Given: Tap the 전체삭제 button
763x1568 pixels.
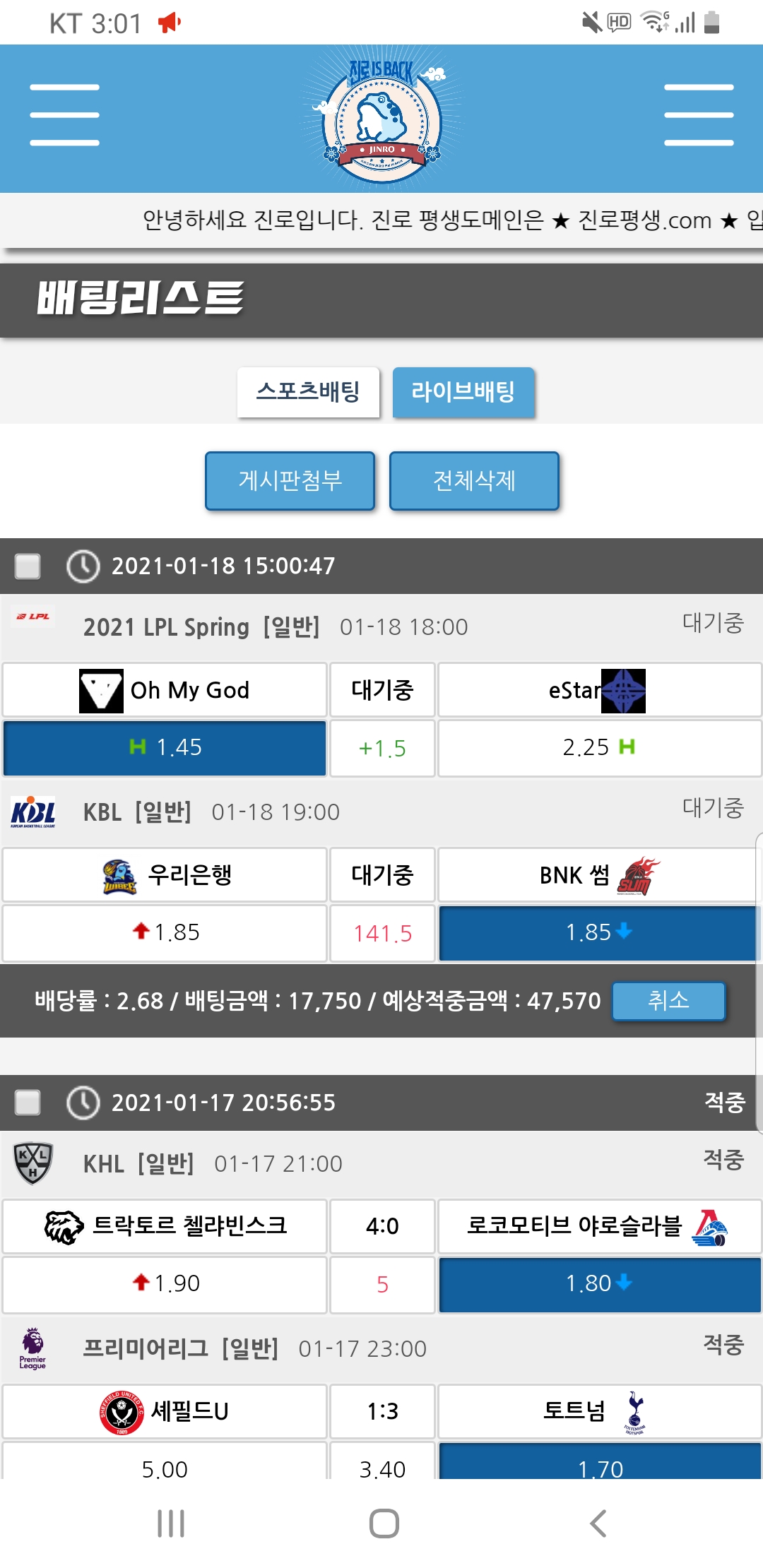Looking at the screenshot, I should pos(474,481).
